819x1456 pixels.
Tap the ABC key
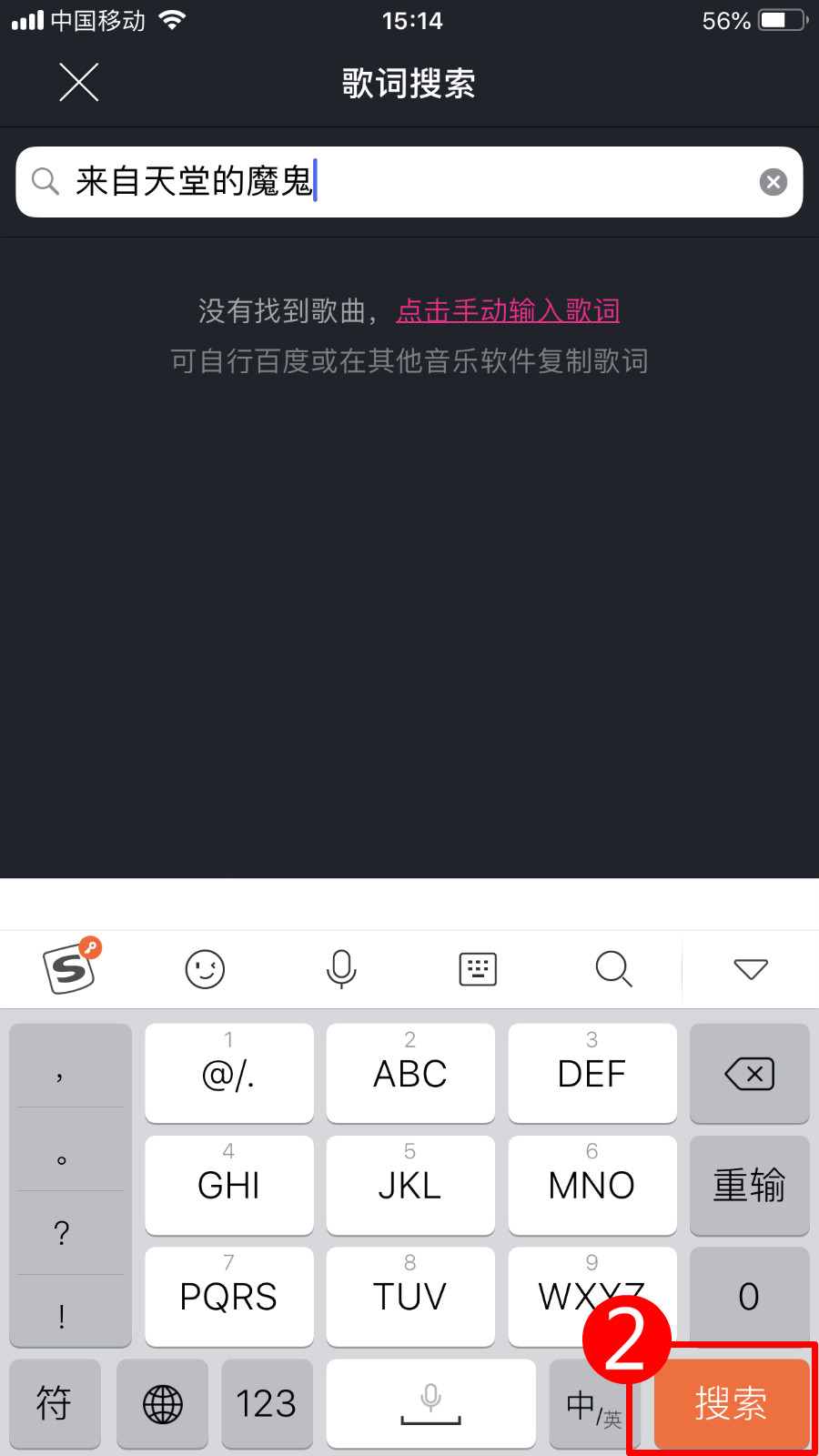pos(410,1074)
